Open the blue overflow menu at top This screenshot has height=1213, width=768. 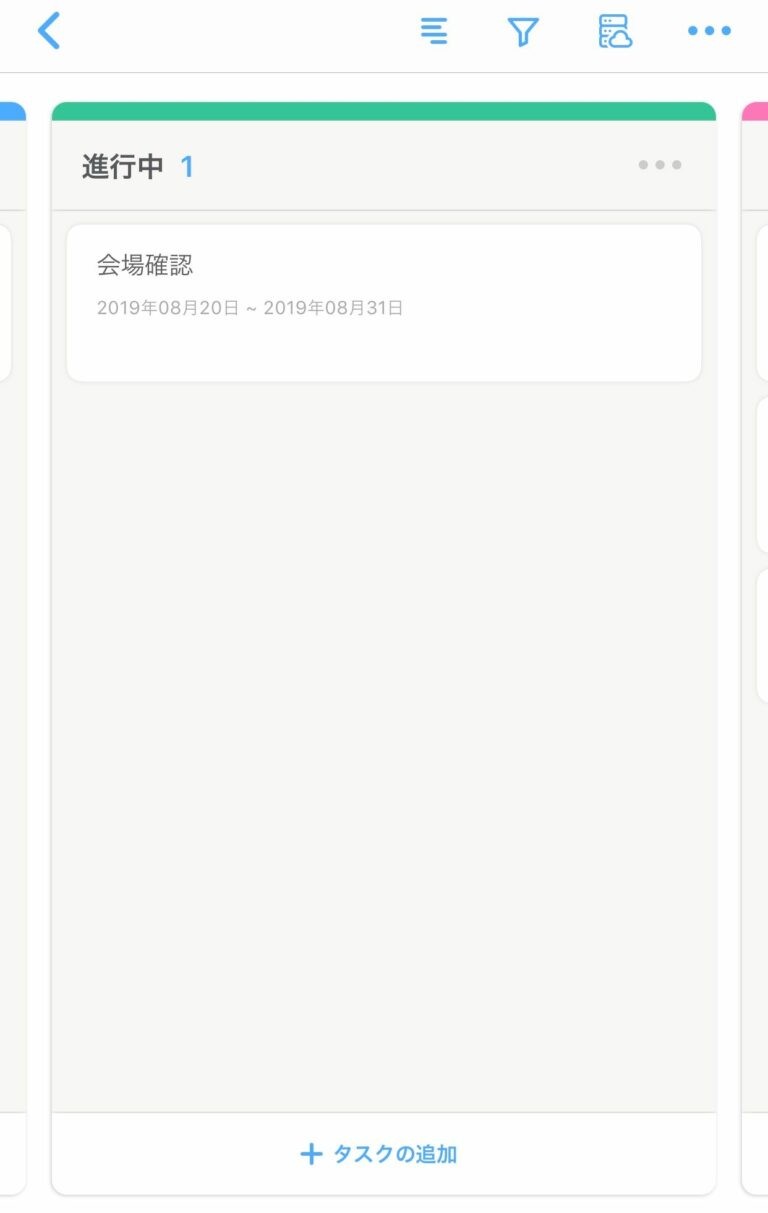tap(709, 31)
